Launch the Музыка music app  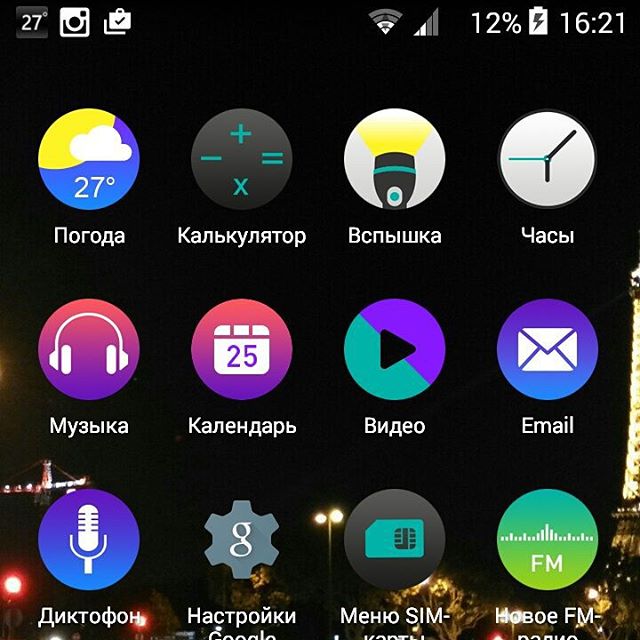point(89,350)
